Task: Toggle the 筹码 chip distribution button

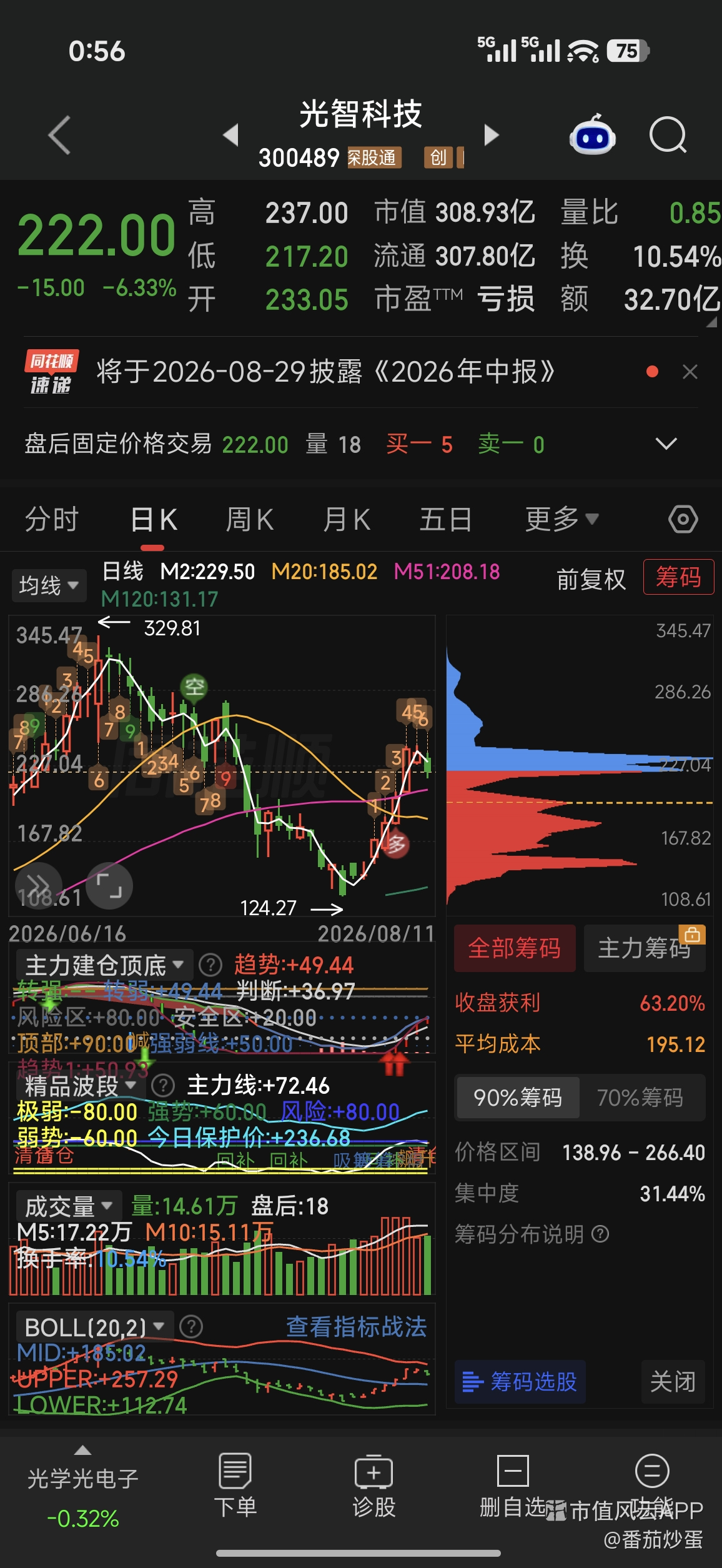Action: (678, 577)
